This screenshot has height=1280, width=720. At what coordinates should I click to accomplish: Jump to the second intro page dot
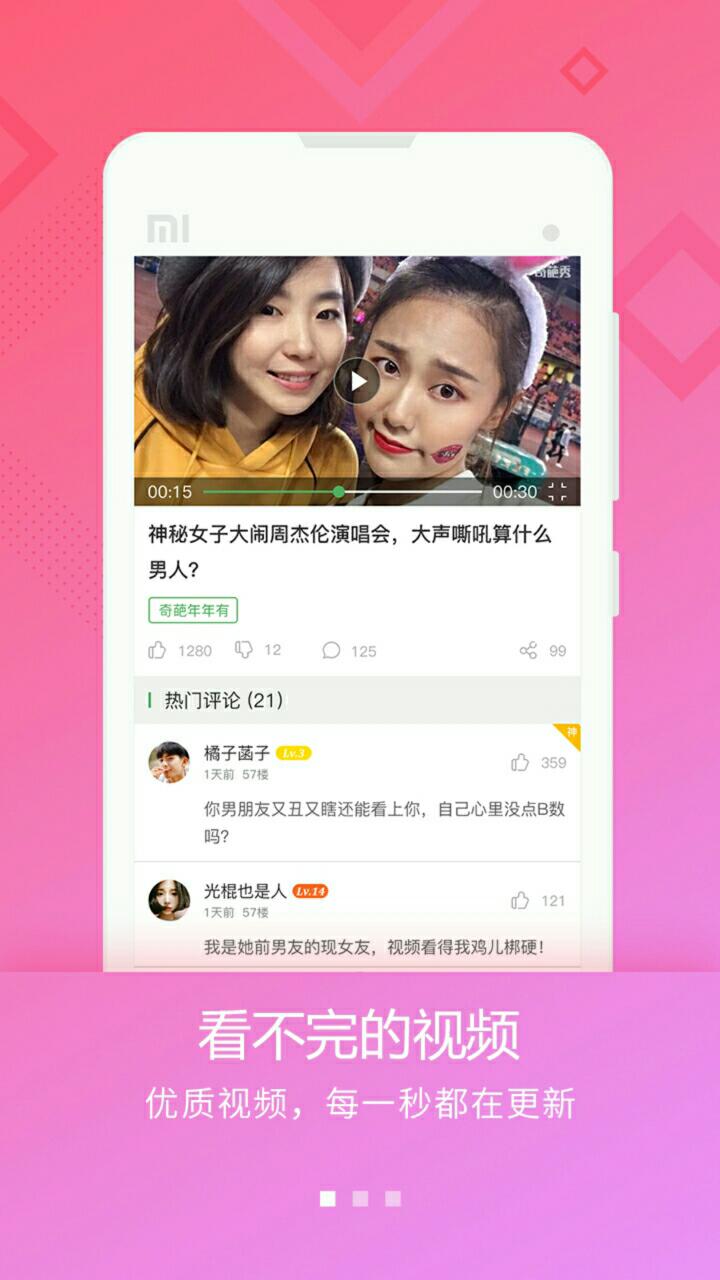(x=360, y=1198)
